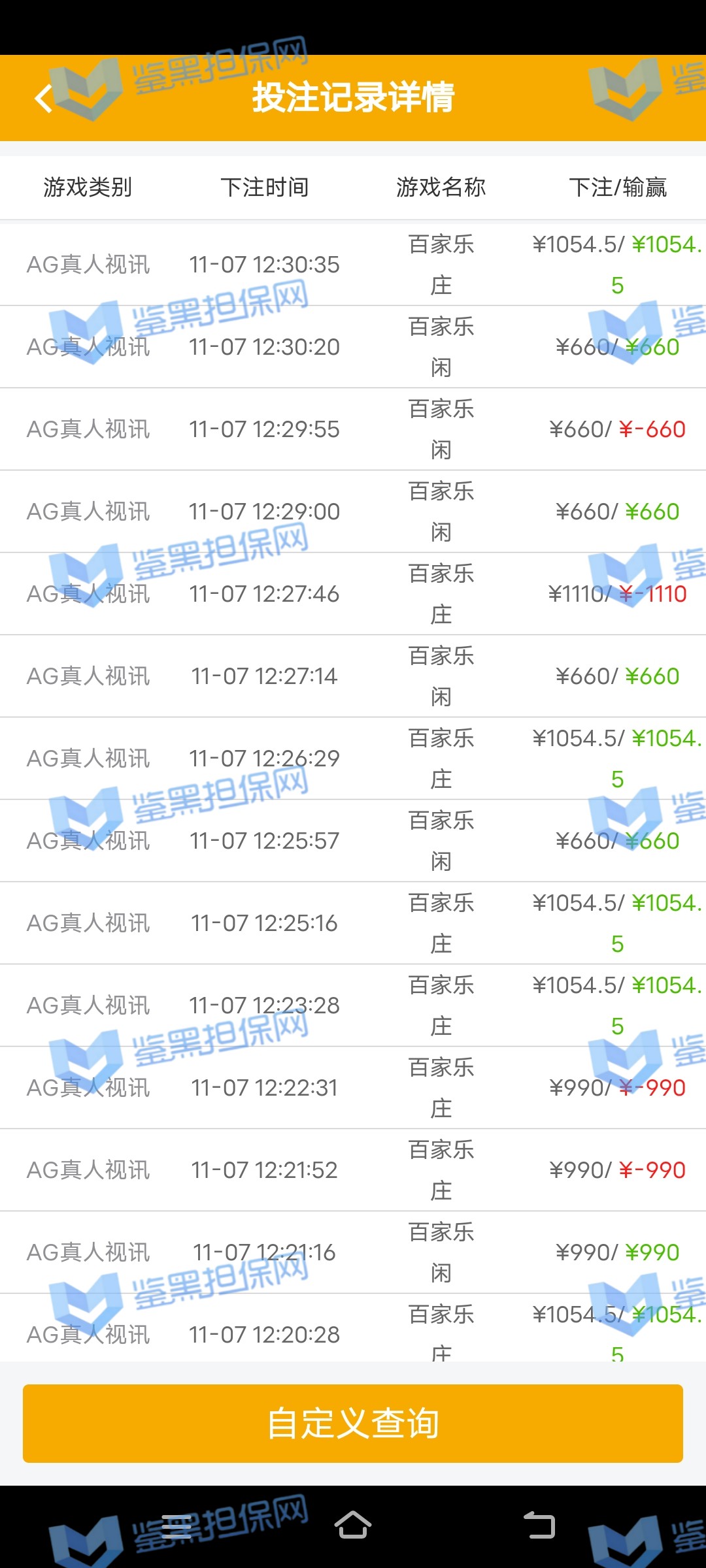Go to the system home screen
Screen dimensions: 706x1568
click(x=353, y=1526)
